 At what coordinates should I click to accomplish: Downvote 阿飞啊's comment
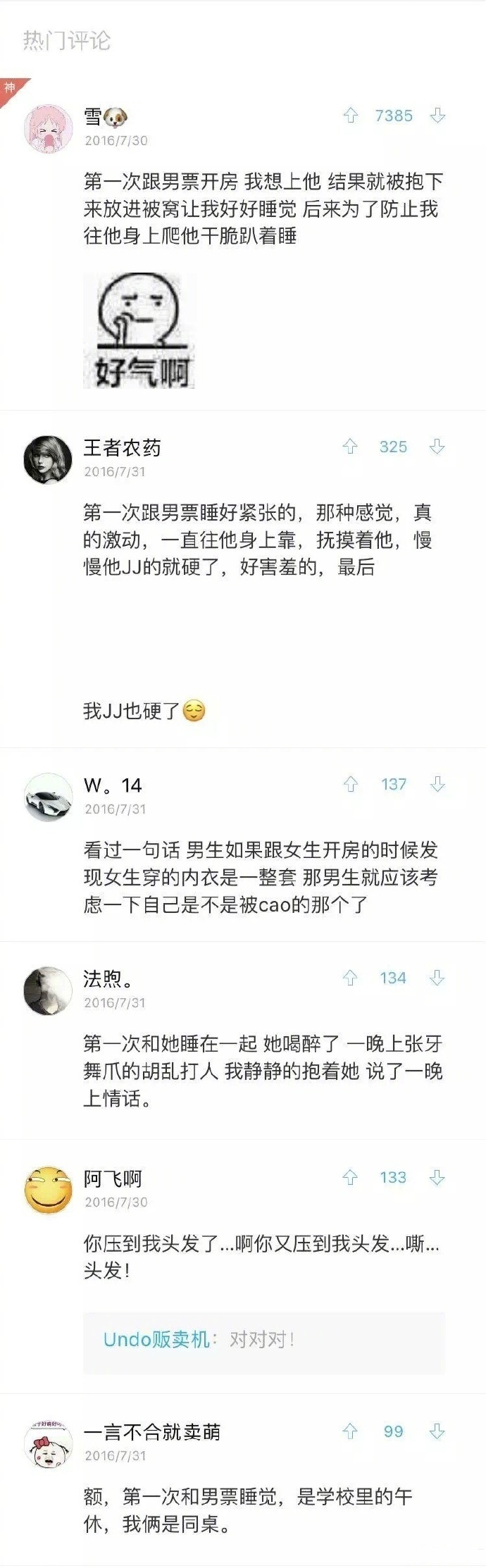437,1177
